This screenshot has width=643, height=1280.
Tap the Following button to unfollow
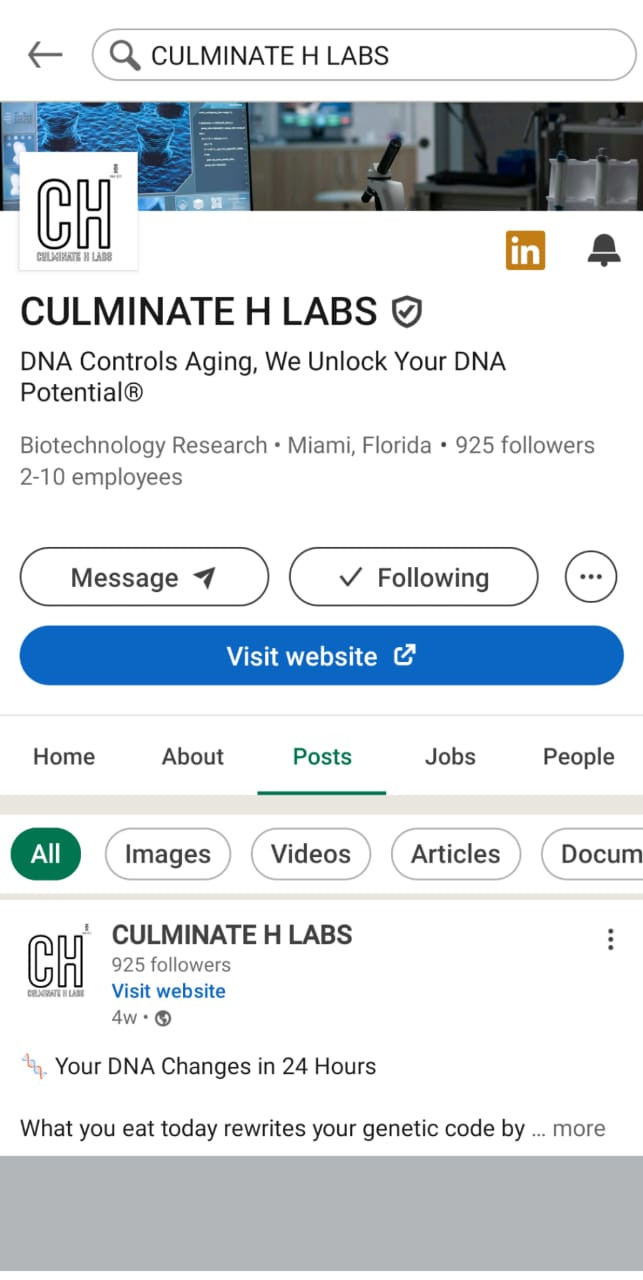click(413, 577)
